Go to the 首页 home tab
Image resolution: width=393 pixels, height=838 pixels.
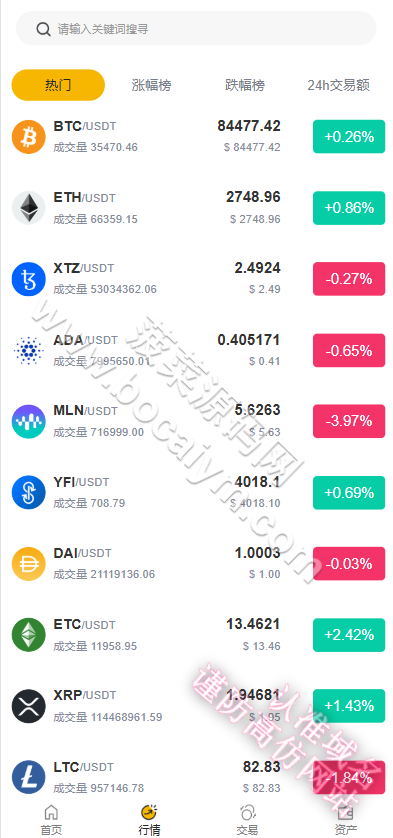[x=51, y=820]
